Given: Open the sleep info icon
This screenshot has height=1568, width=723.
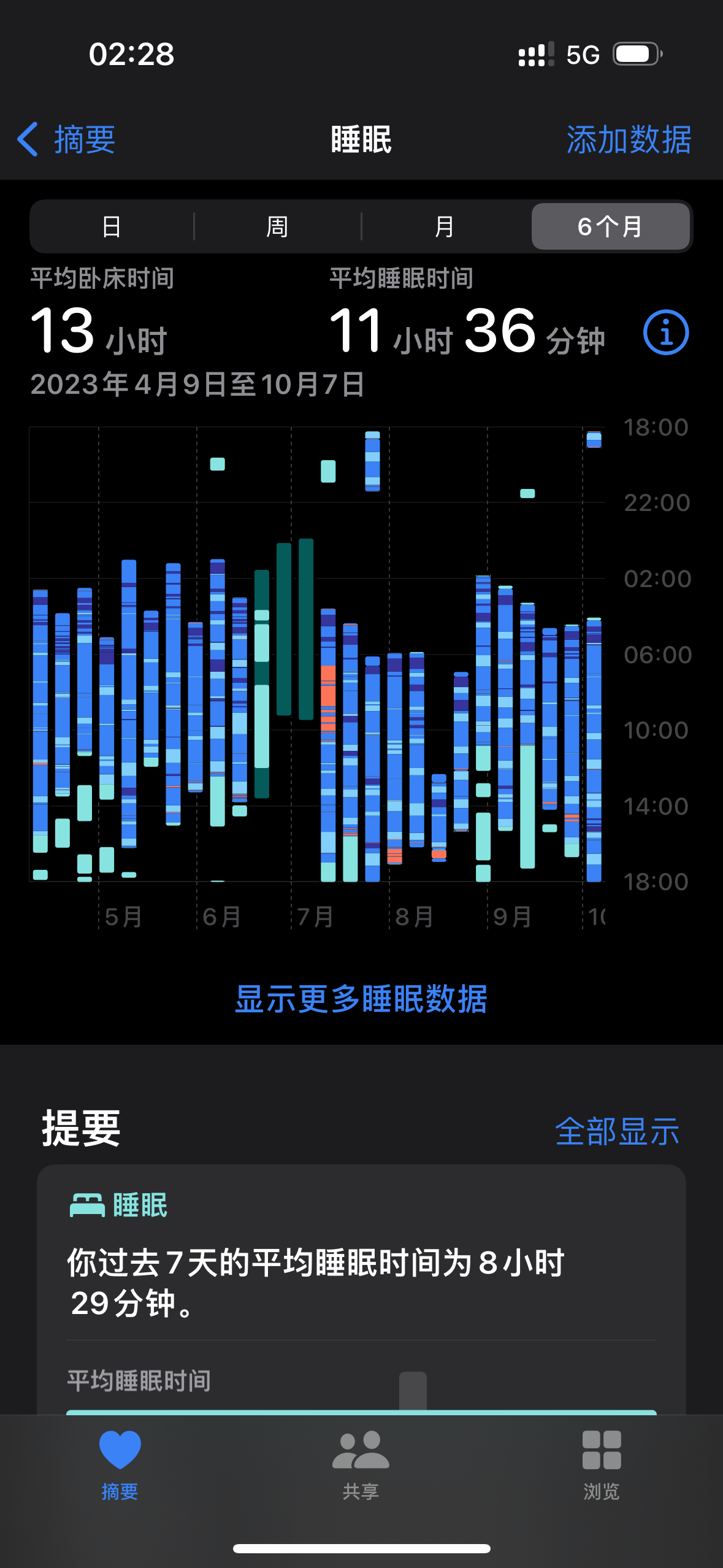Looking at the screenshot, I should (665, 332).
